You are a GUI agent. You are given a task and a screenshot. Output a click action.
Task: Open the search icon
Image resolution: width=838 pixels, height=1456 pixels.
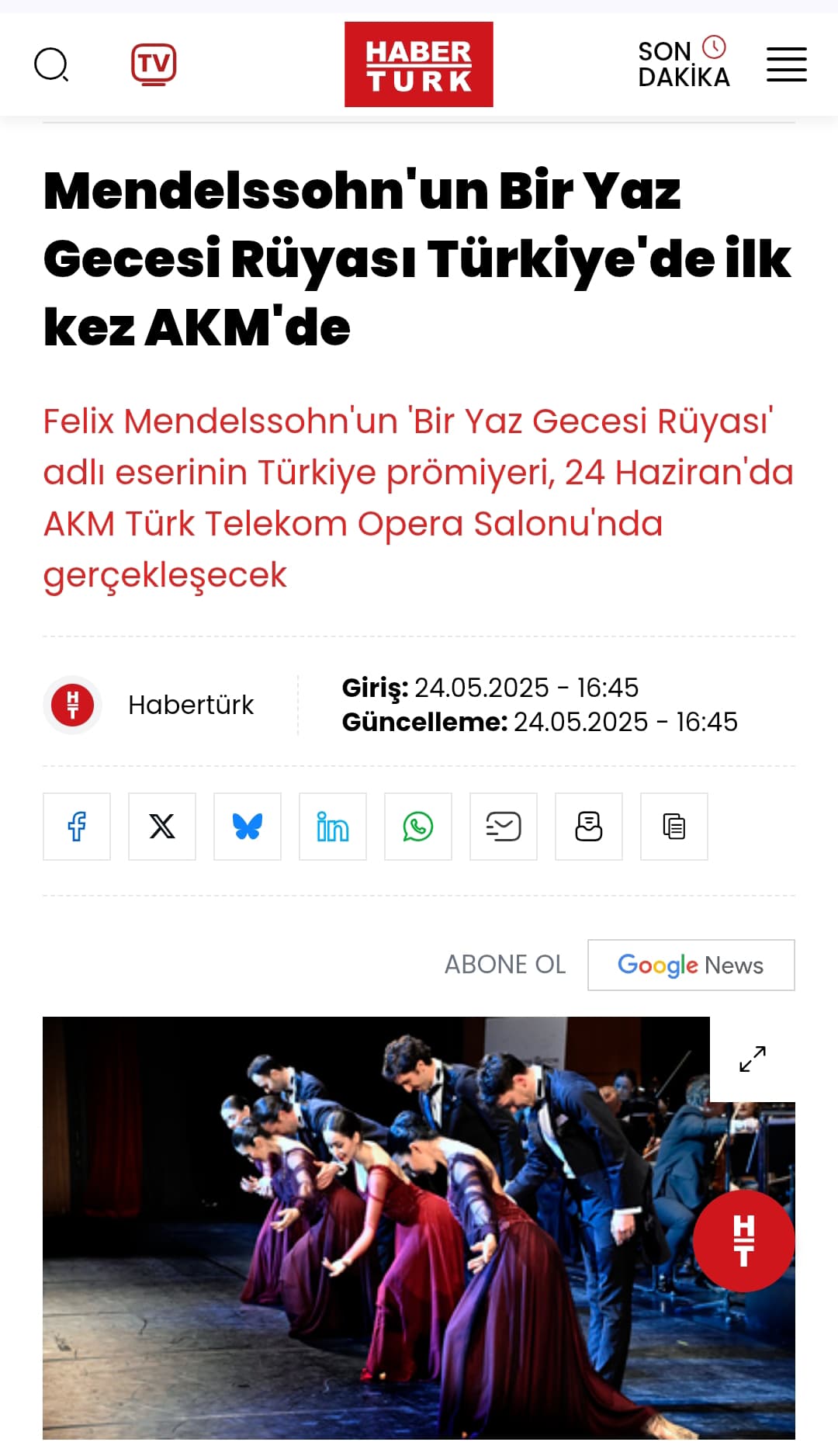(x=51, y=64)
